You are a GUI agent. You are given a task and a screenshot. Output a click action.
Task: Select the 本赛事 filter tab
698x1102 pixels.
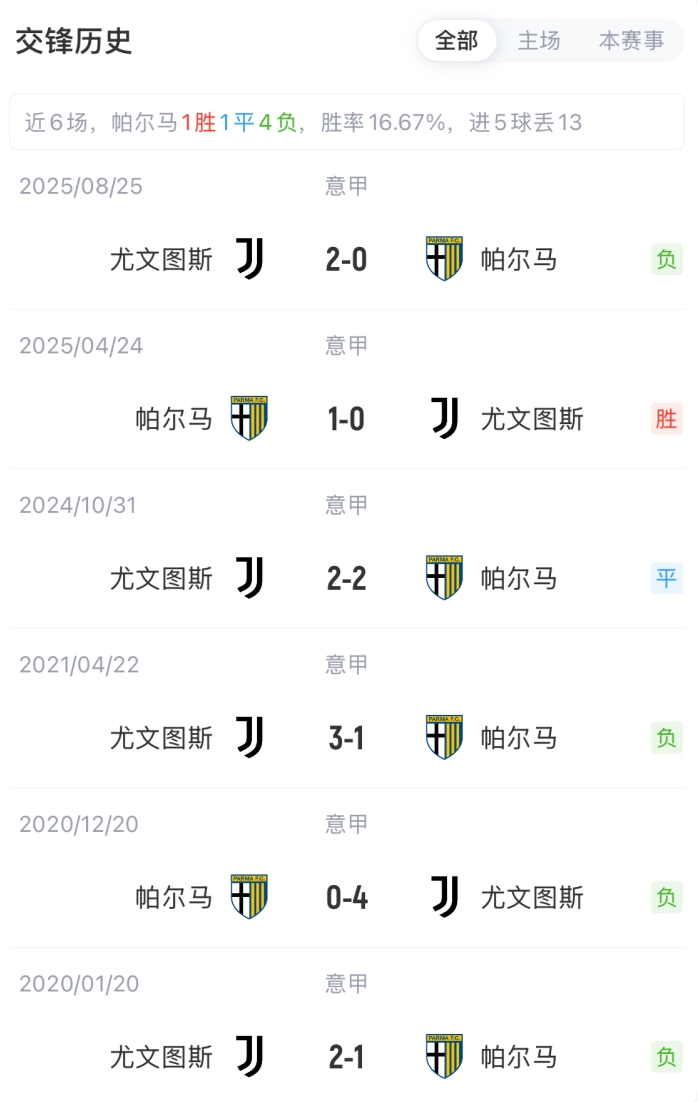pyautogui.click(x=631, y=41)
